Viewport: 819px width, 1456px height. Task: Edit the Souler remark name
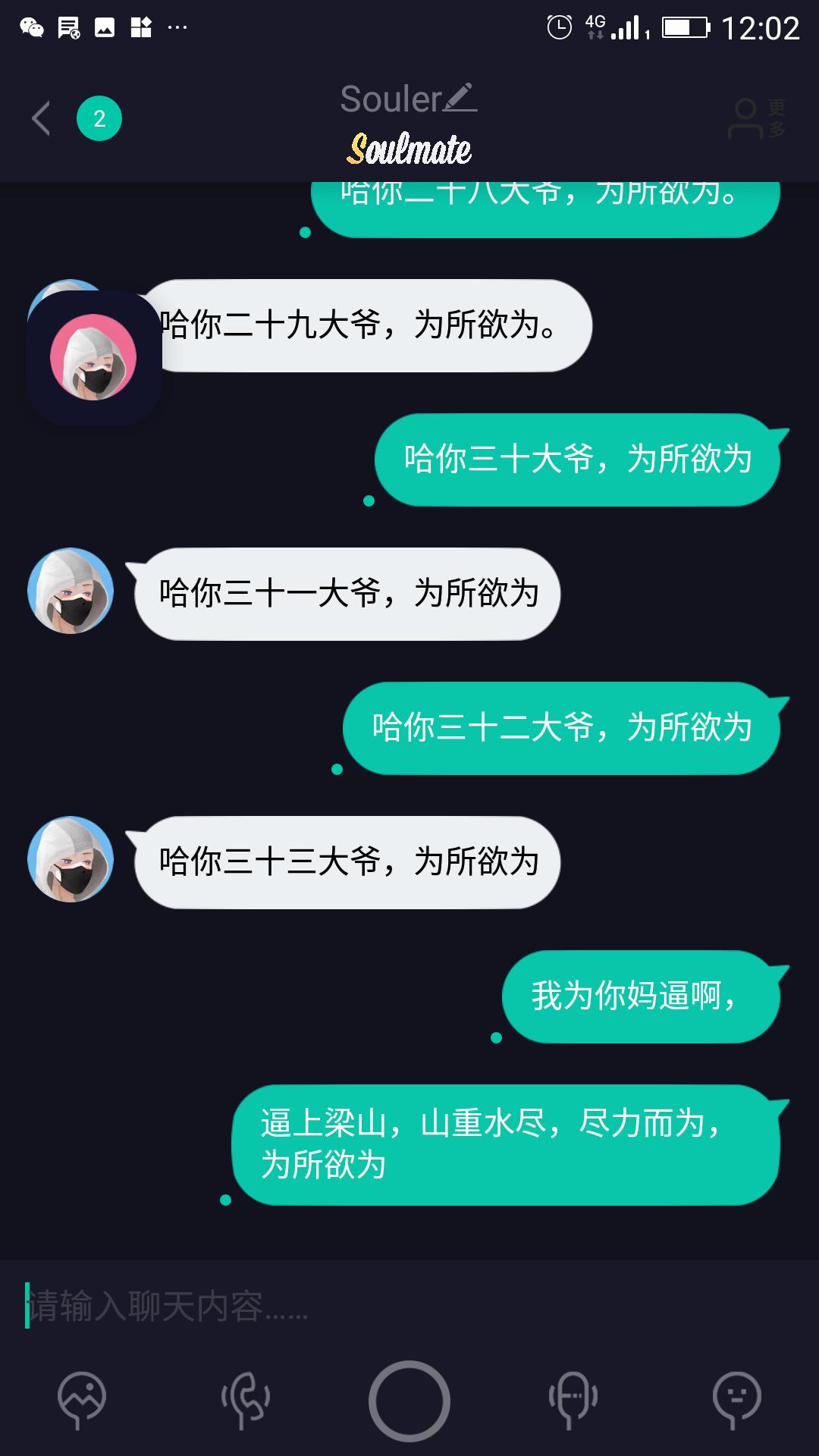(x=460, y=98)
